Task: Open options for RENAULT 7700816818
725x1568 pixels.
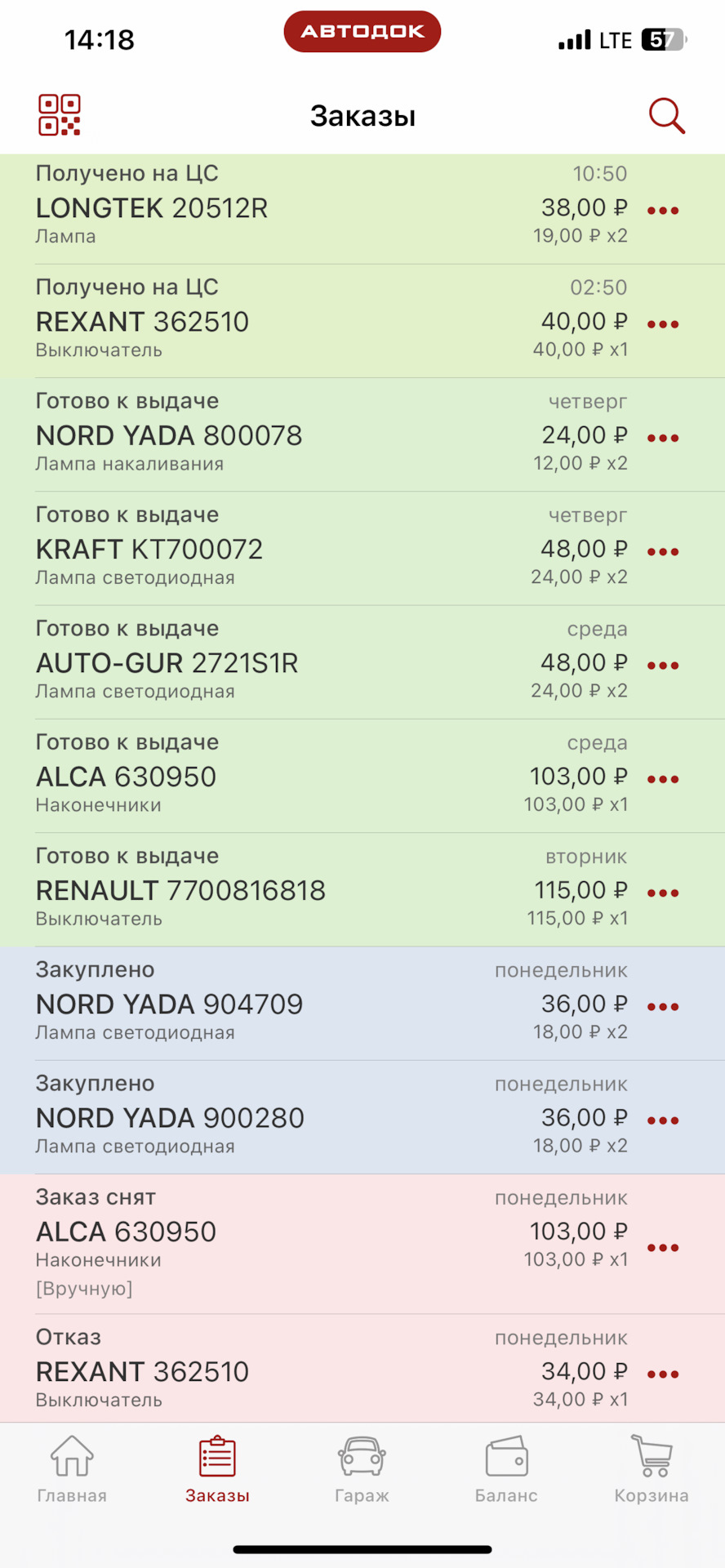Action: pos(663,893)
